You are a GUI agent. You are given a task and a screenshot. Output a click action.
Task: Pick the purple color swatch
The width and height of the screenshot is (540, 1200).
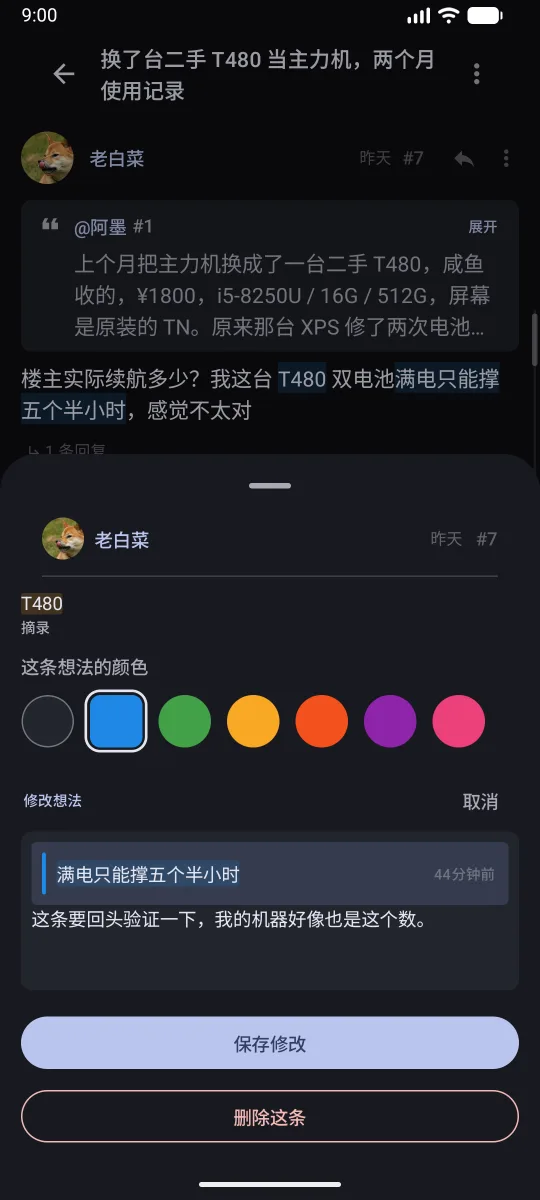point(391,721)
